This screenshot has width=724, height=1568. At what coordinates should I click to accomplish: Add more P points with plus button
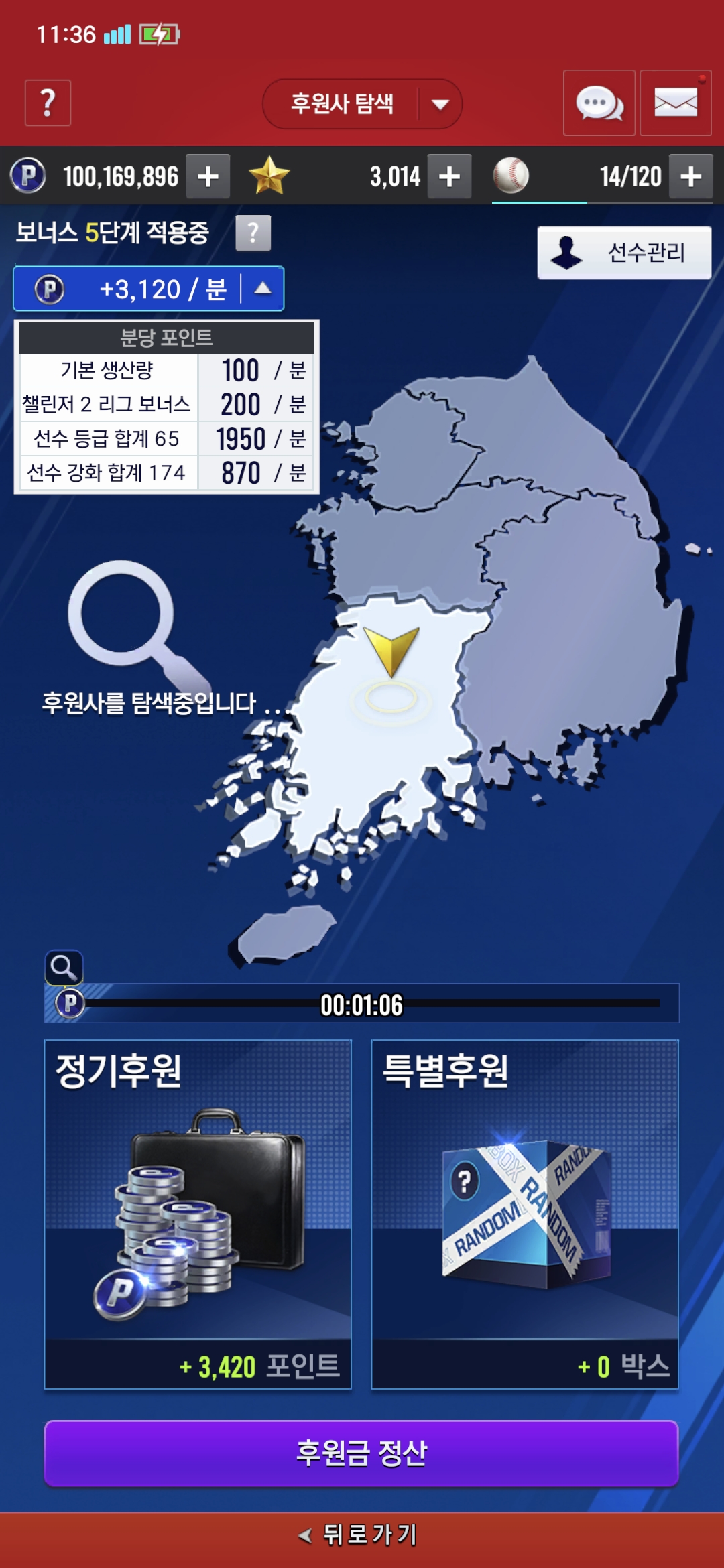coord(208,176)
